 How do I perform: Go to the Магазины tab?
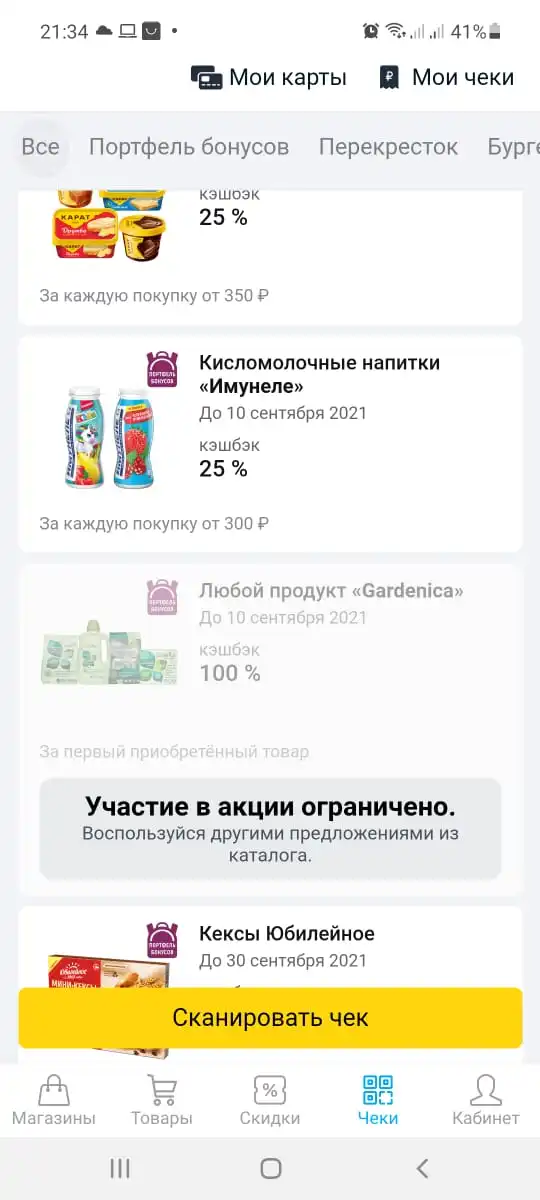54,1100
